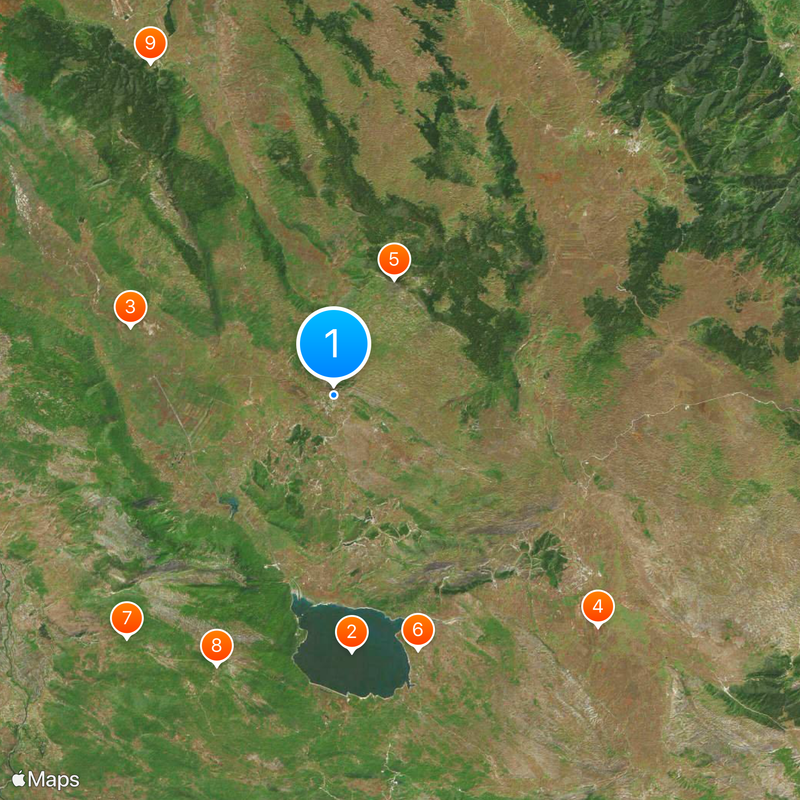Image resolution: width=800 pixels, height=800 pixels.
Task: Tap map pin number 5
Action: [394, 260]
